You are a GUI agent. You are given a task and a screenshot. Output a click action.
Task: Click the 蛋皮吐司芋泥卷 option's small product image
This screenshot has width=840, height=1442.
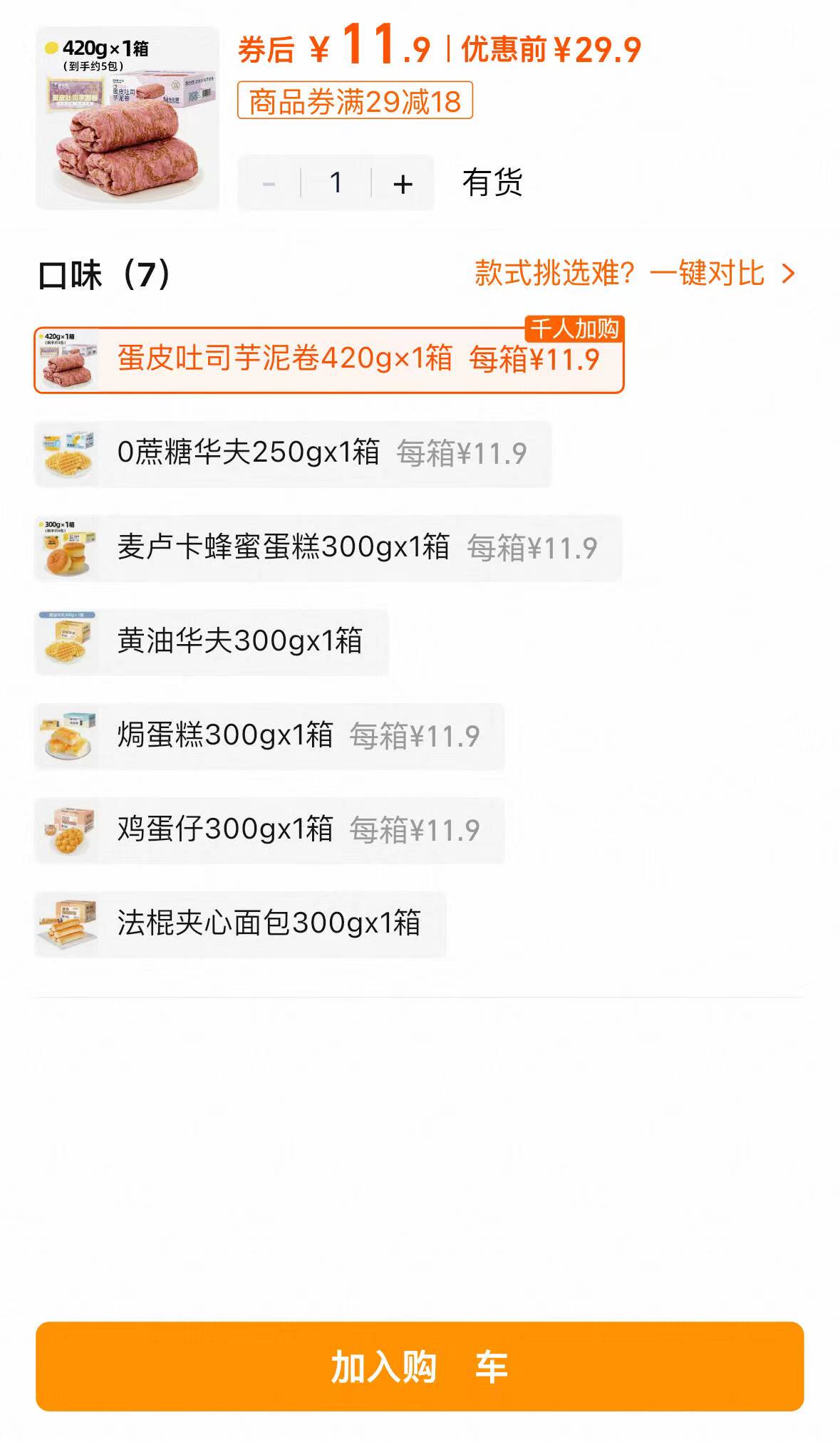pyautogui.click(x=68, y=360)
